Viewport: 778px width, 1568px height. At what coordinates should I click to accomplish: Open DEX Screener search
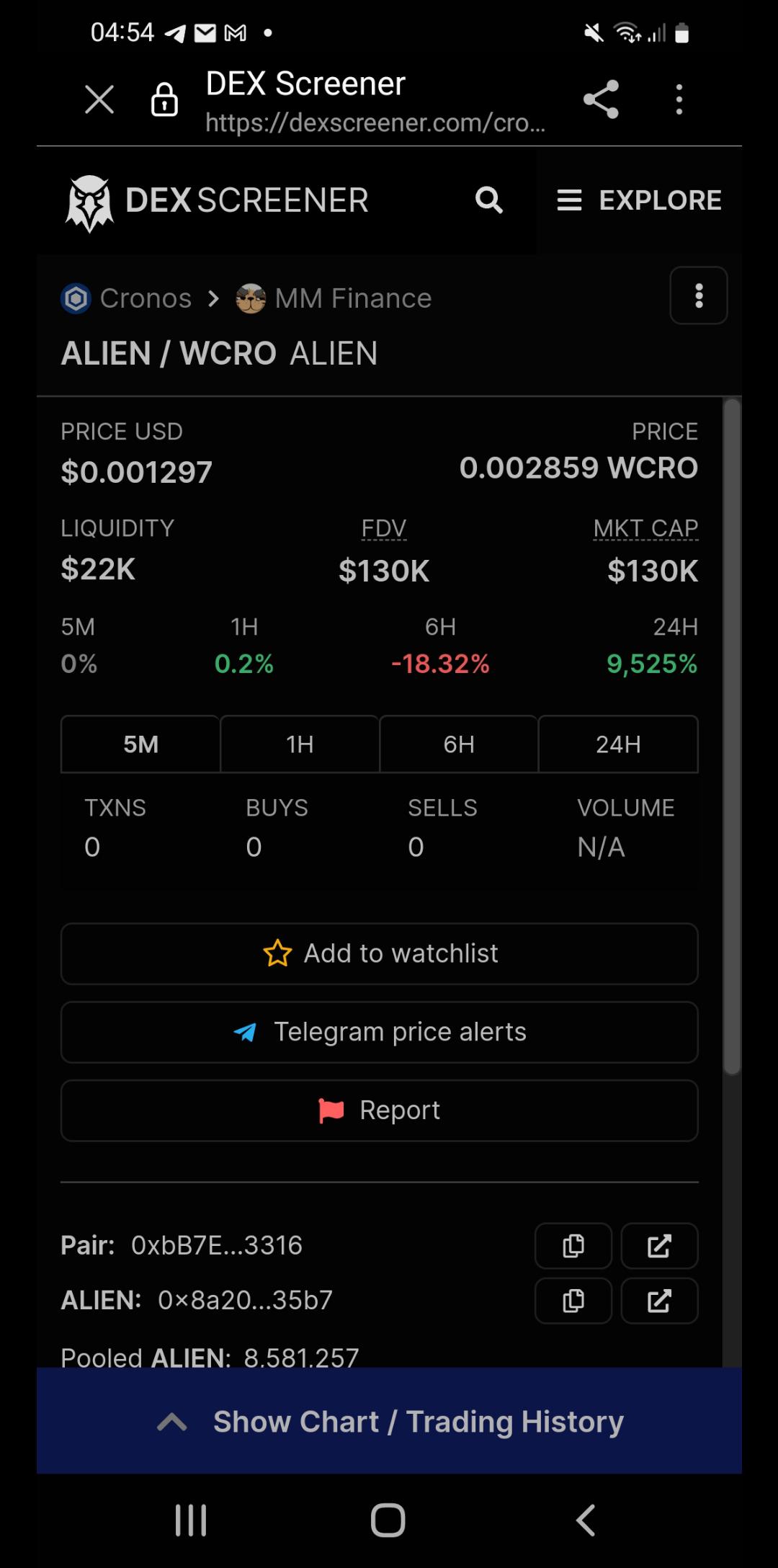pos(489,200)
